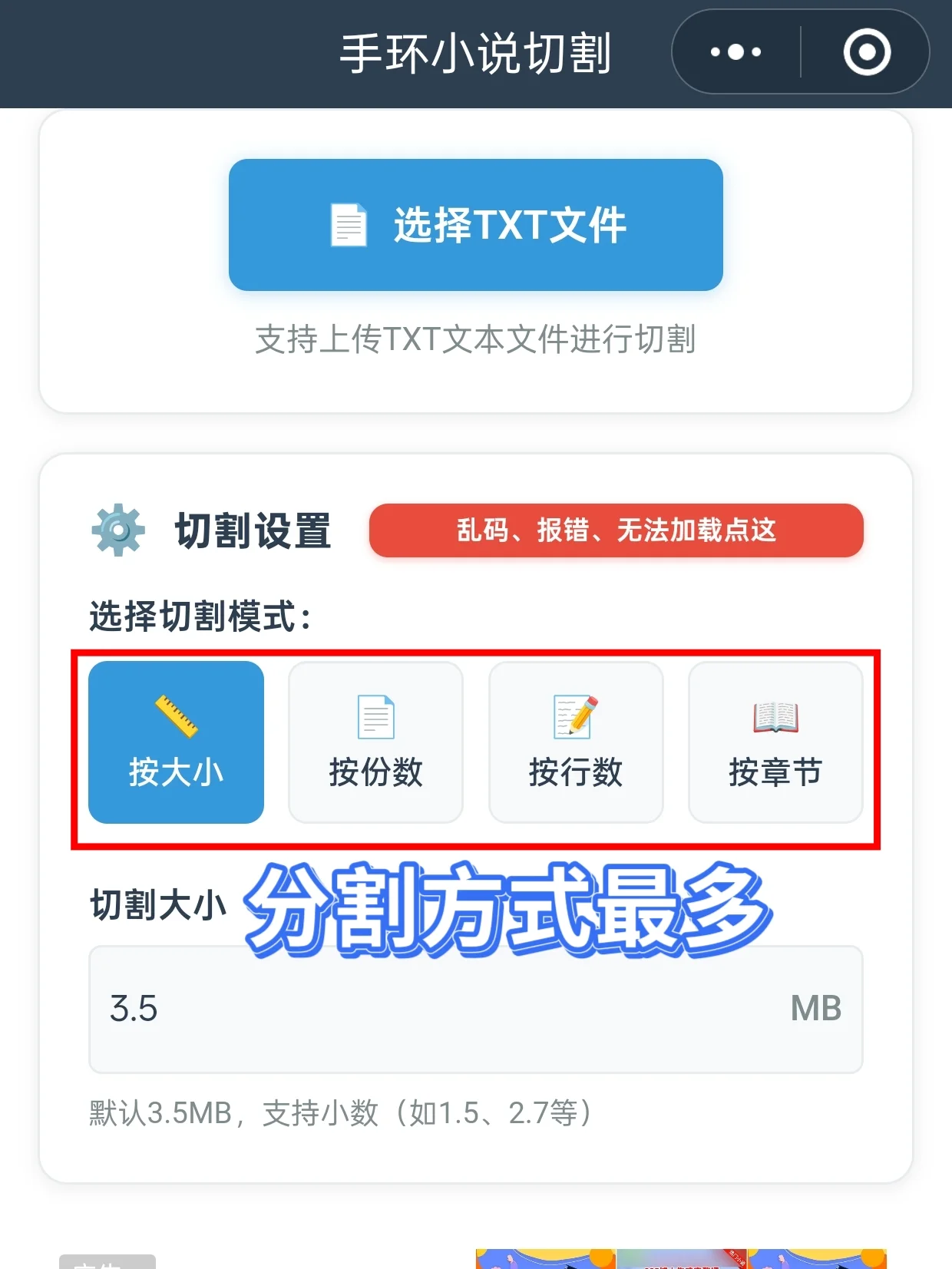Open the mini program more-options menu

[x=735, y=52]
